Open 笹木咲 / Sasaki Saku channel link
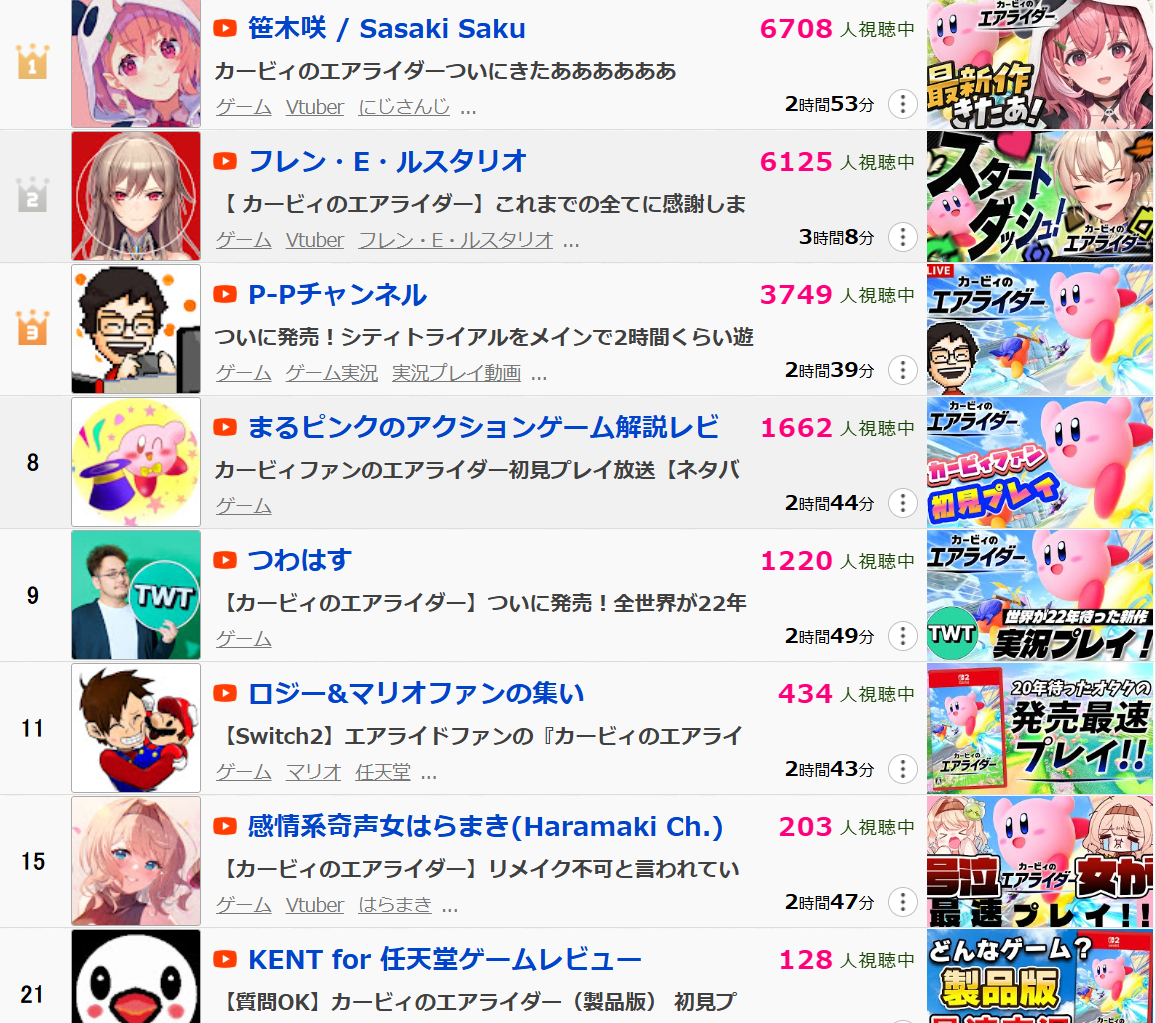The height and width of the screenshot is (1023, 1156). click(x=386, y=29)
